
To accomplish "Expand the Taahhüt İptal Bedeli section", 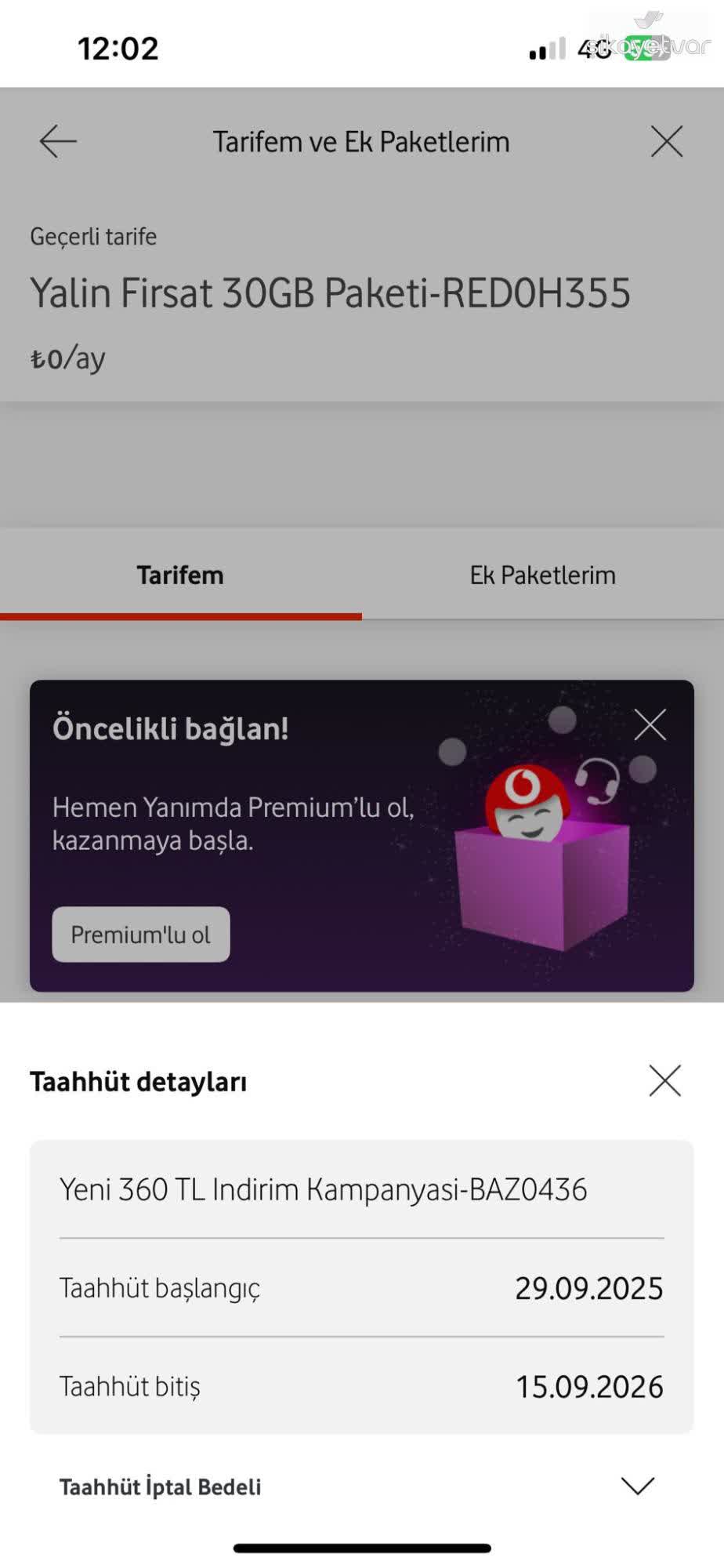I will [x=640, y=1484].
